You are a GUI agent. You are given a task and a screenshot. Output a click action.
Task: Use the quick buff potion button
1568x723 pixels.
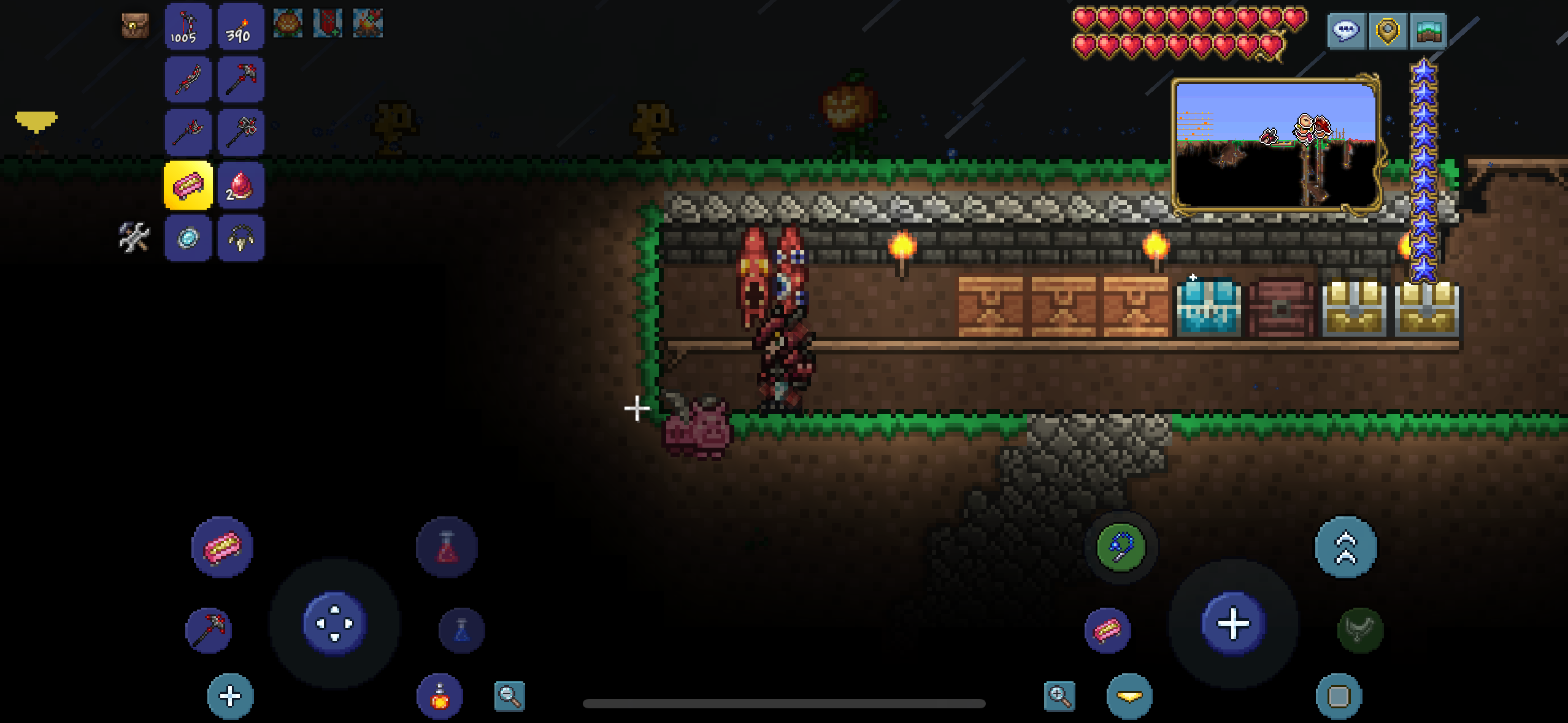pos(439,697)
